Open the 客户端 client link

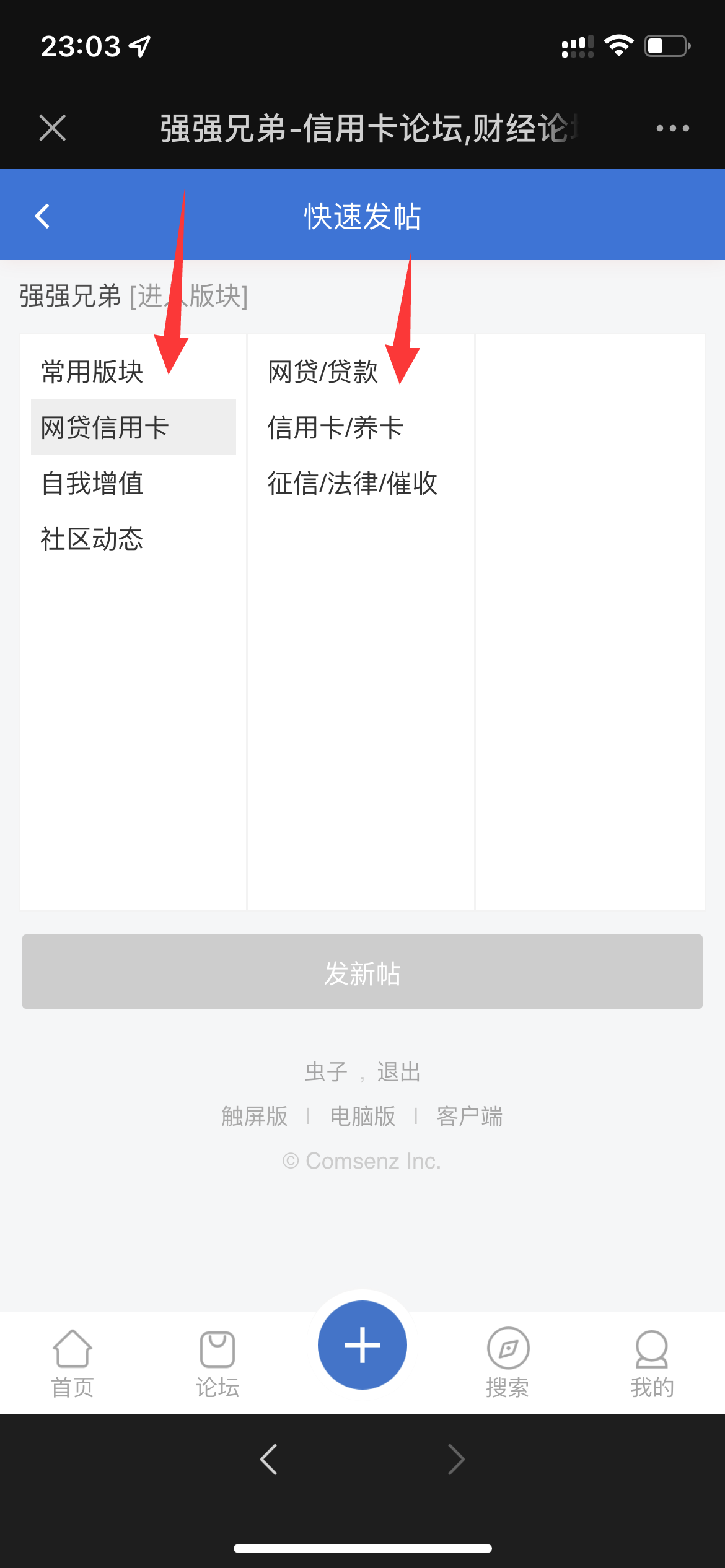[x=469, y=1116]
